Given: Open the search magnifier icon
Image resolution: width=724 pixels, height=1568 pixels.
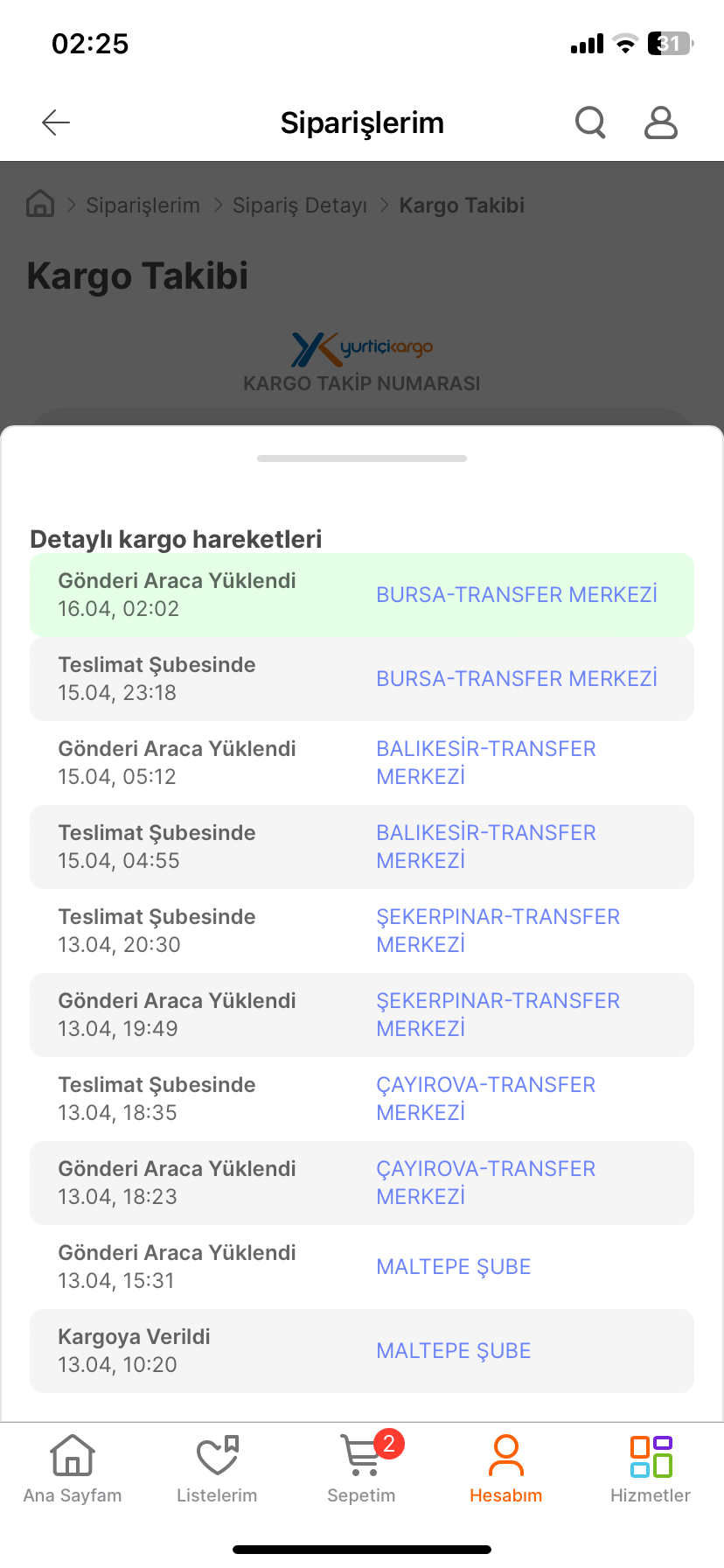Looking at the screenshot, I should pos(590,122).
